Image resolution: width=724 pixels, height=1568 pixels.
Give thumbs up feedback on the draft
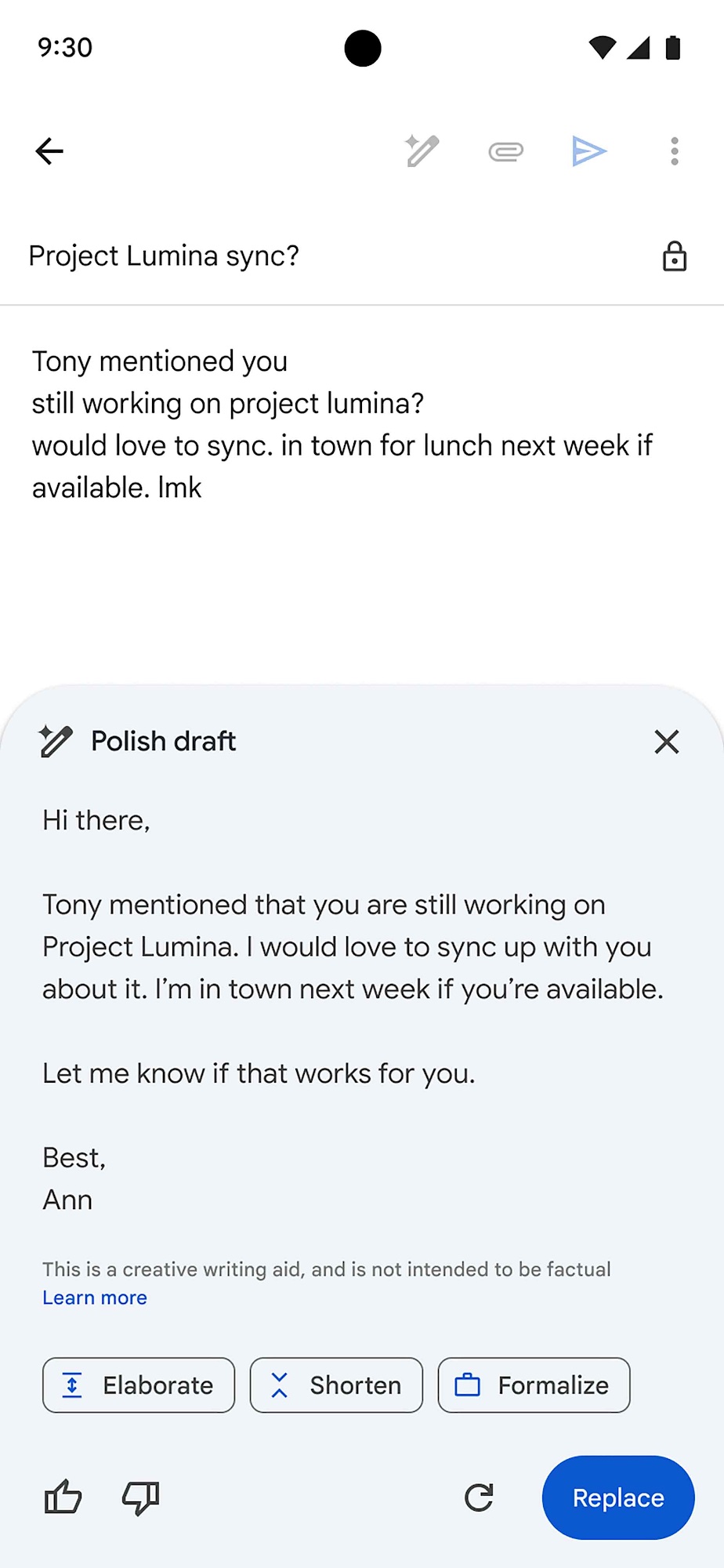[x=63, y=1498]
